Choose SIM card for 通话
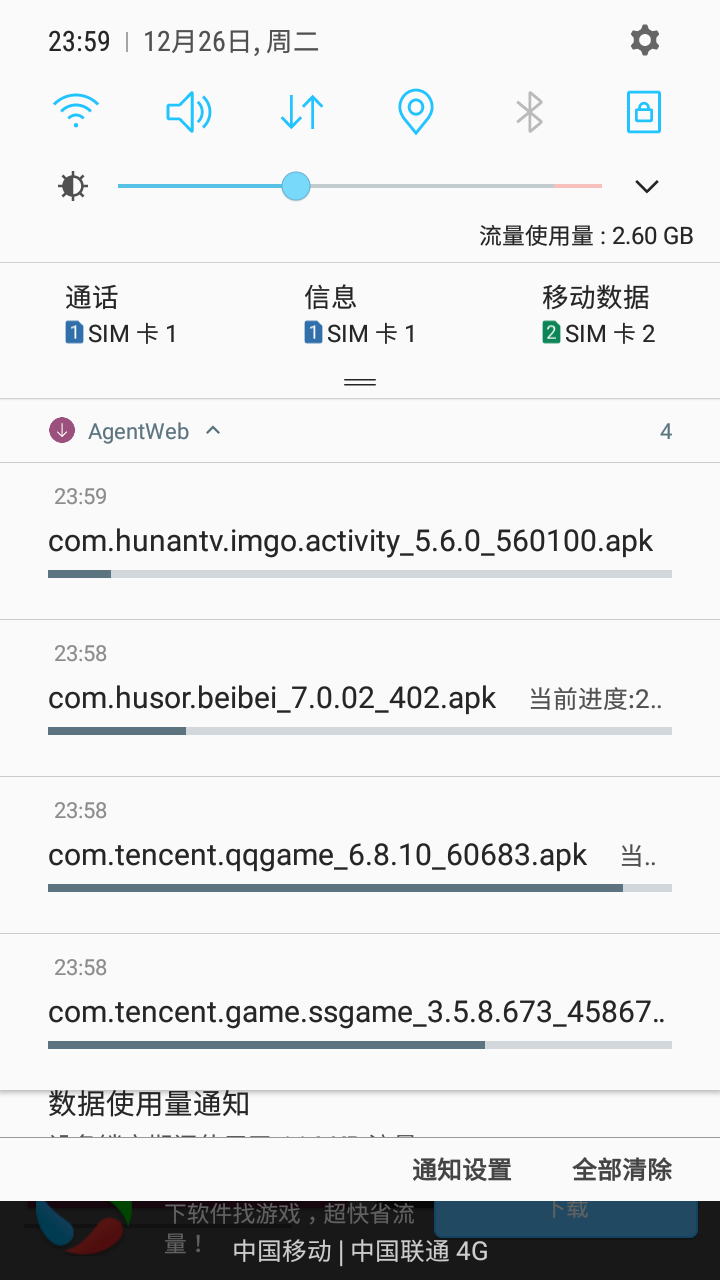This screenshot has width=720, height=1280. pyautogui.click(x=121, y=315)
